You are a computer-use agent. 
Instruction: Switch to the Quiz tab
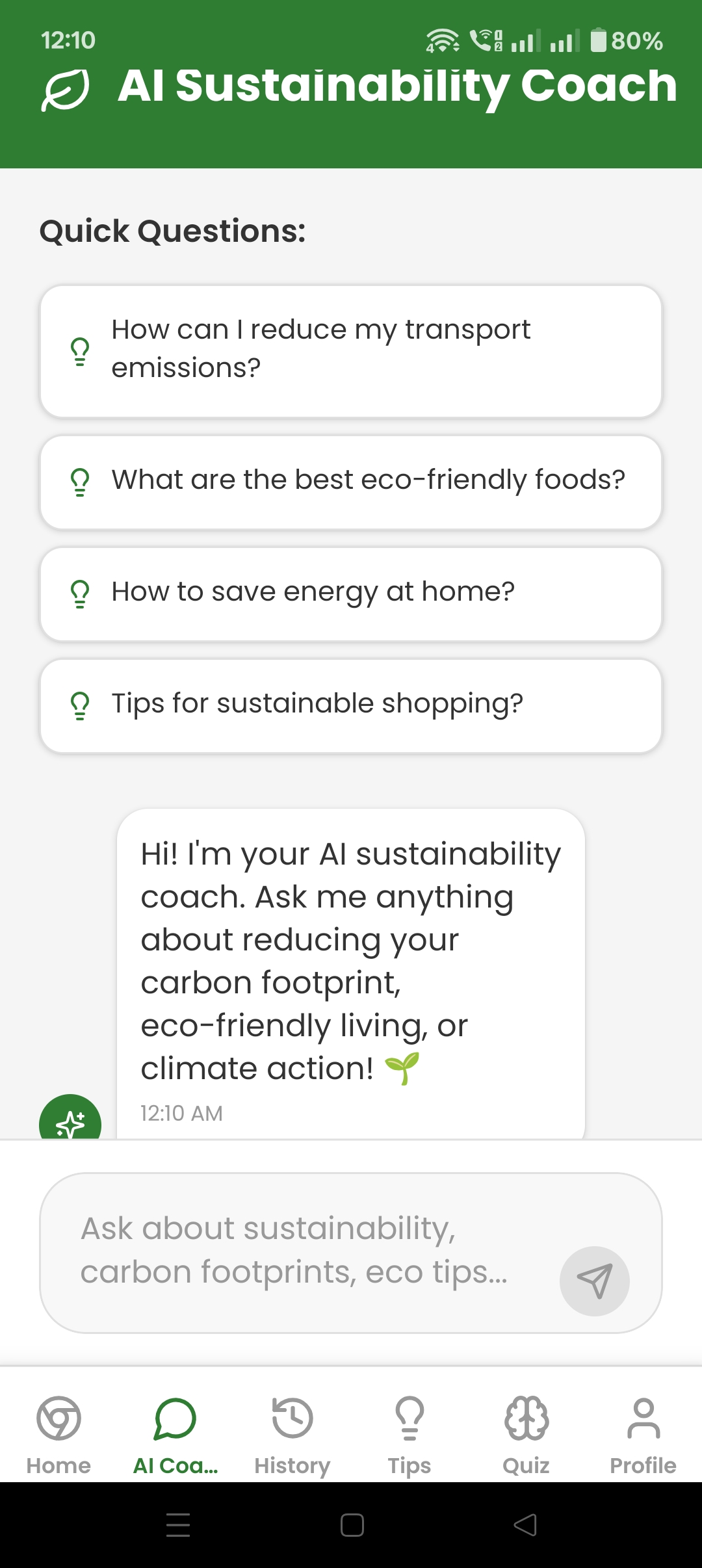[x=526, y=1435]
